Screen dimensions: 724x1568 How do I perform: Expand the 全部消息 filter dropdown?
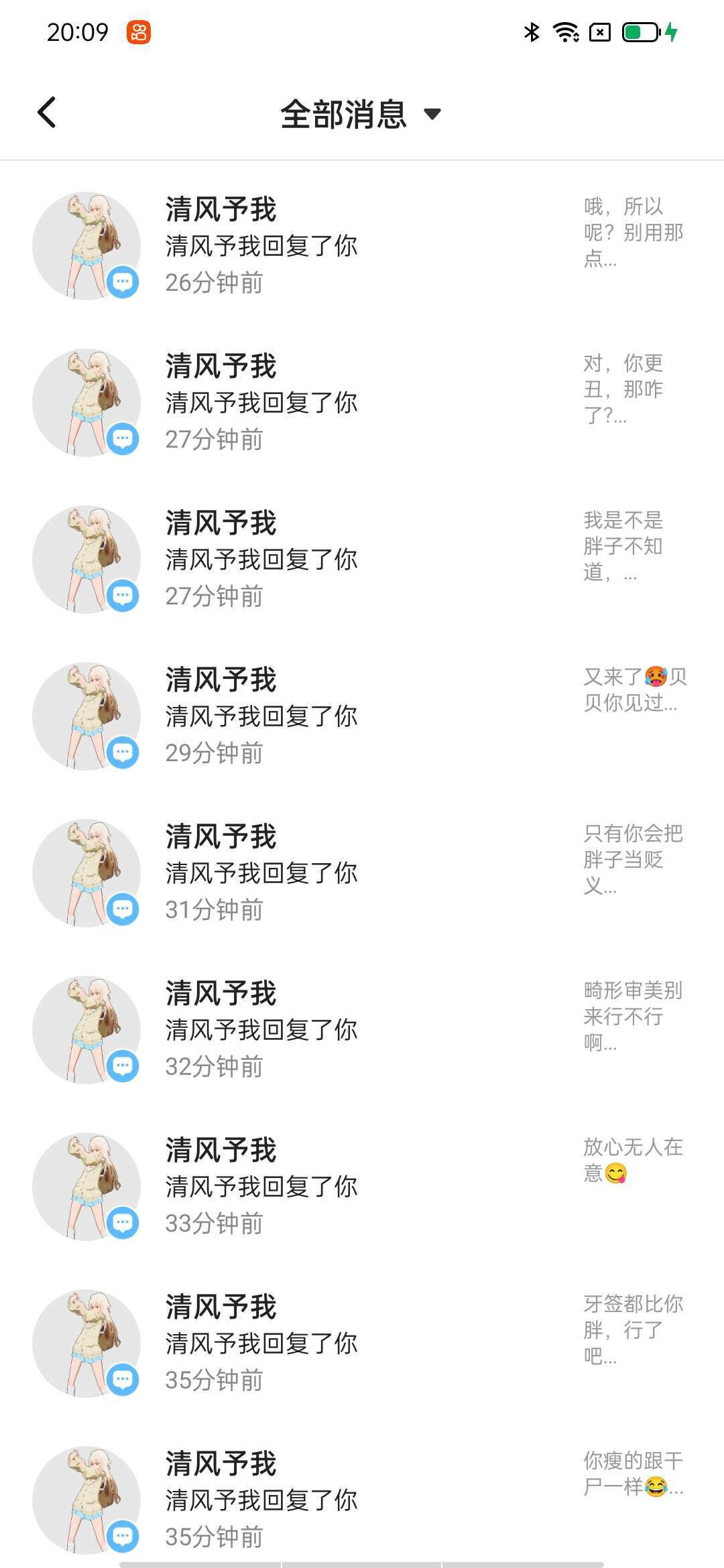tap(361, 114)
